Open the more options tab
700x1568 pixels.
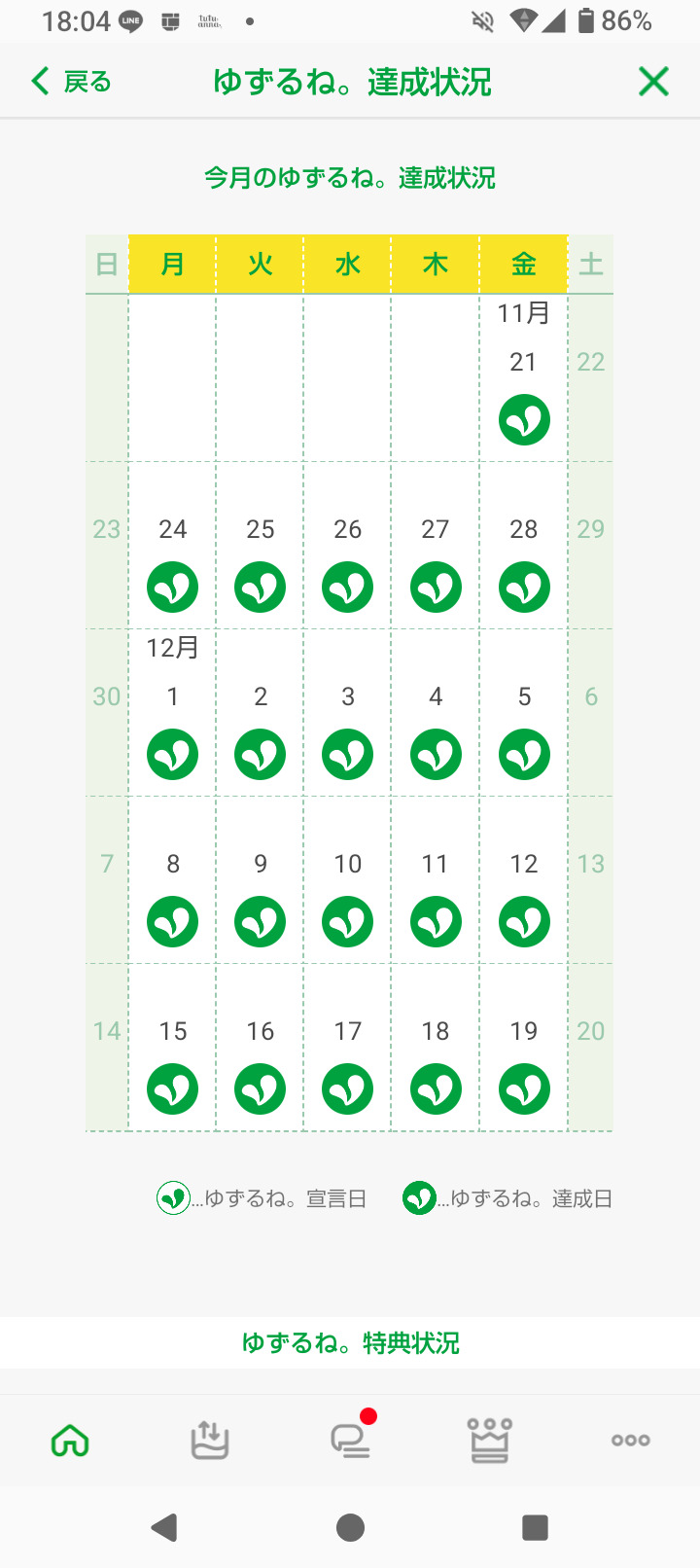(x=630, y=1440)
